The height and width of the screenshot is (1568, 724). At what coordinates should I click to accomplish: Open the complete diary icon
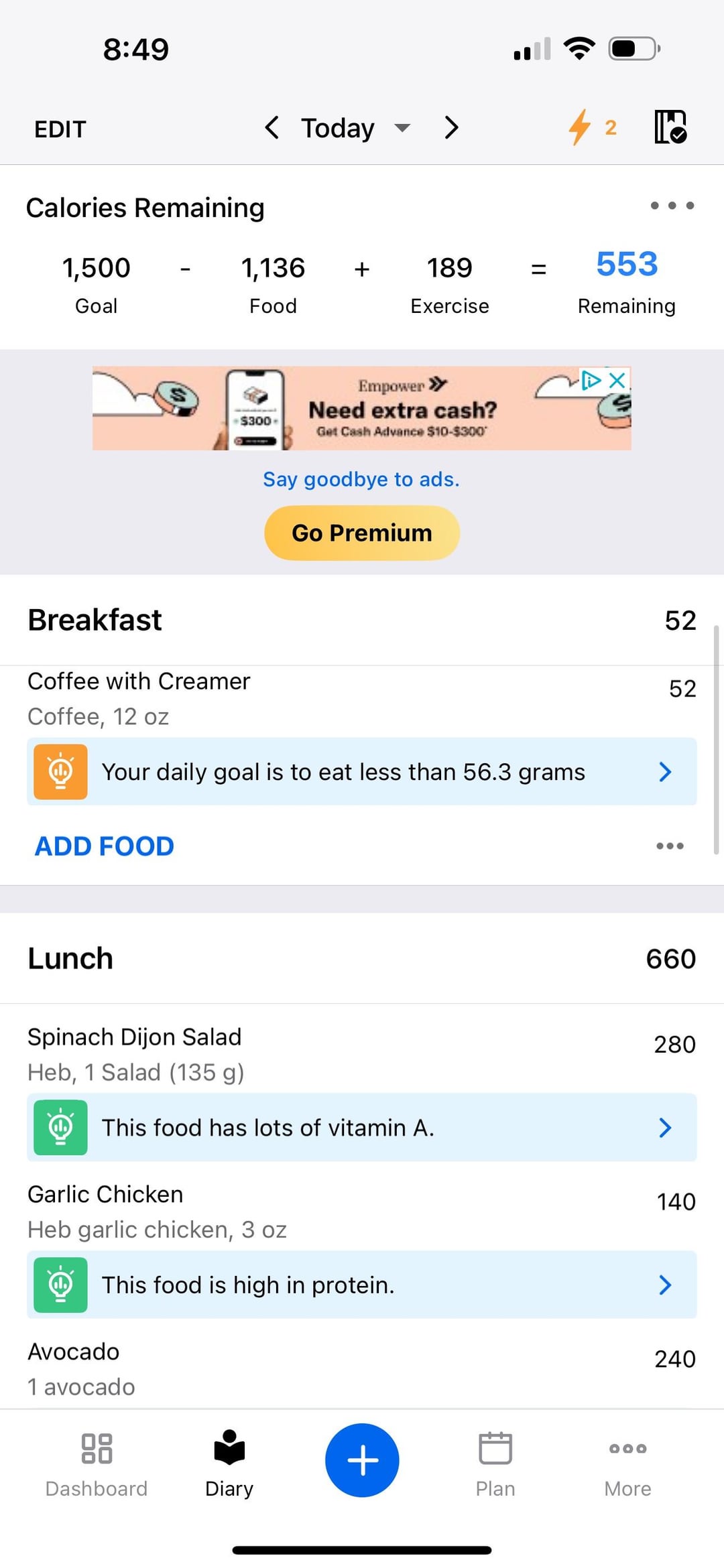(x=670, y=127)
